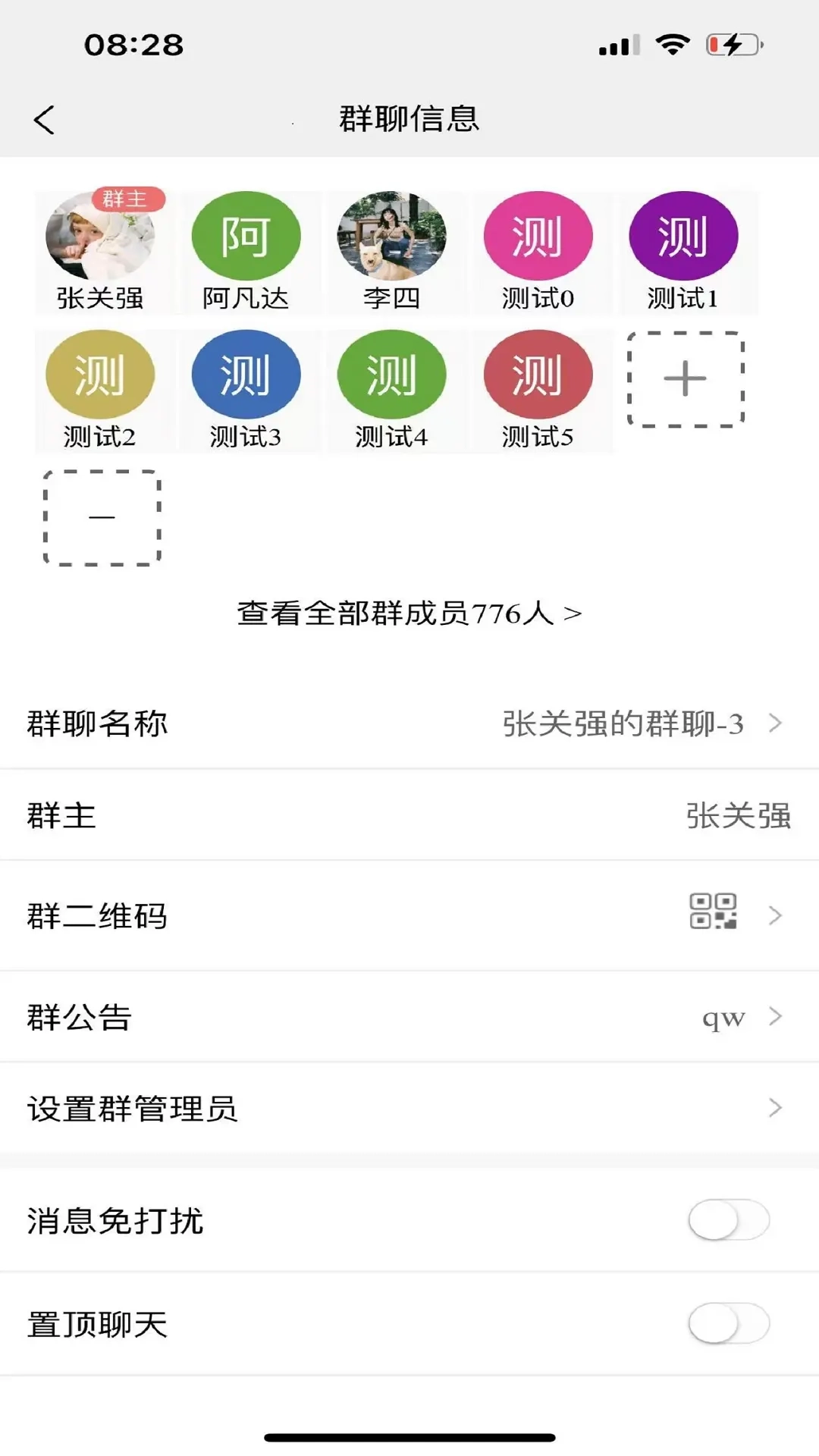Expand 设置群管理员 admin settings

tap(409, 1109)
